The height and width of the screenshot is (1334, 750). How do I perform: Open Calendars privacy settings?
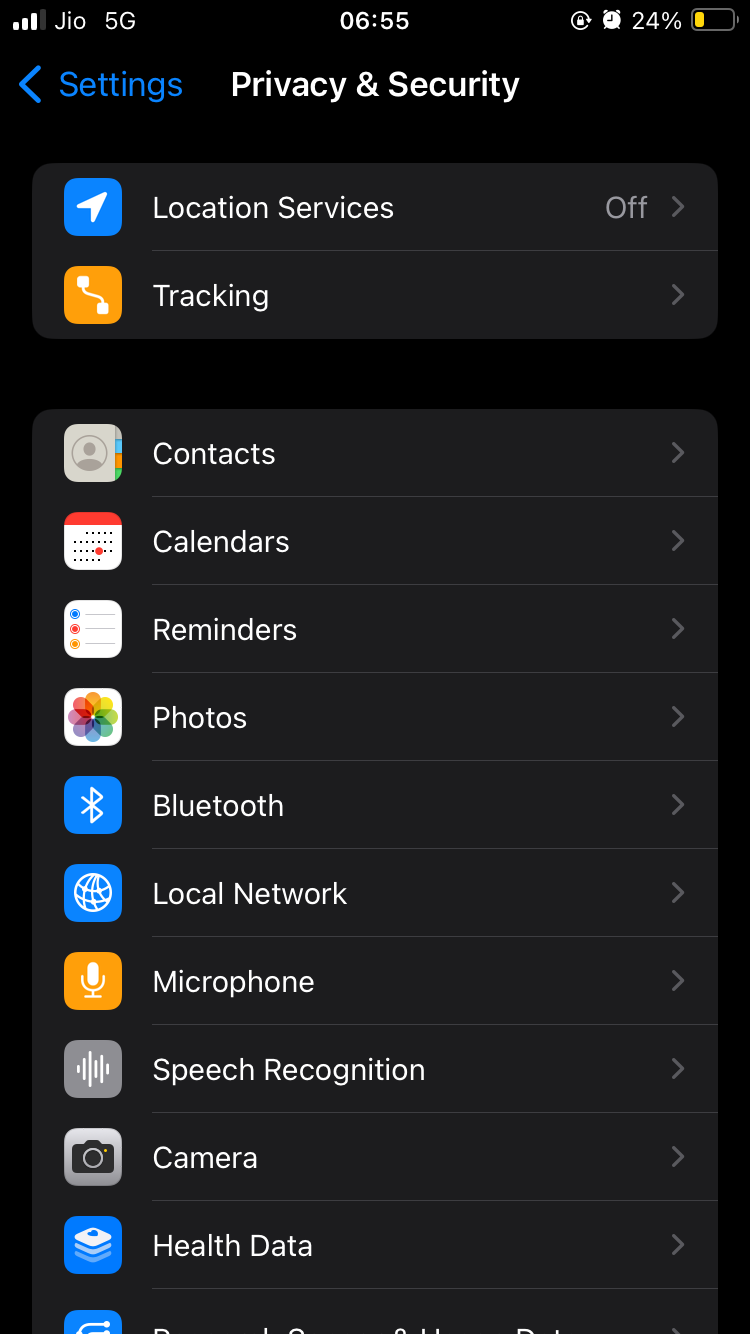click(x=375, y=541)
